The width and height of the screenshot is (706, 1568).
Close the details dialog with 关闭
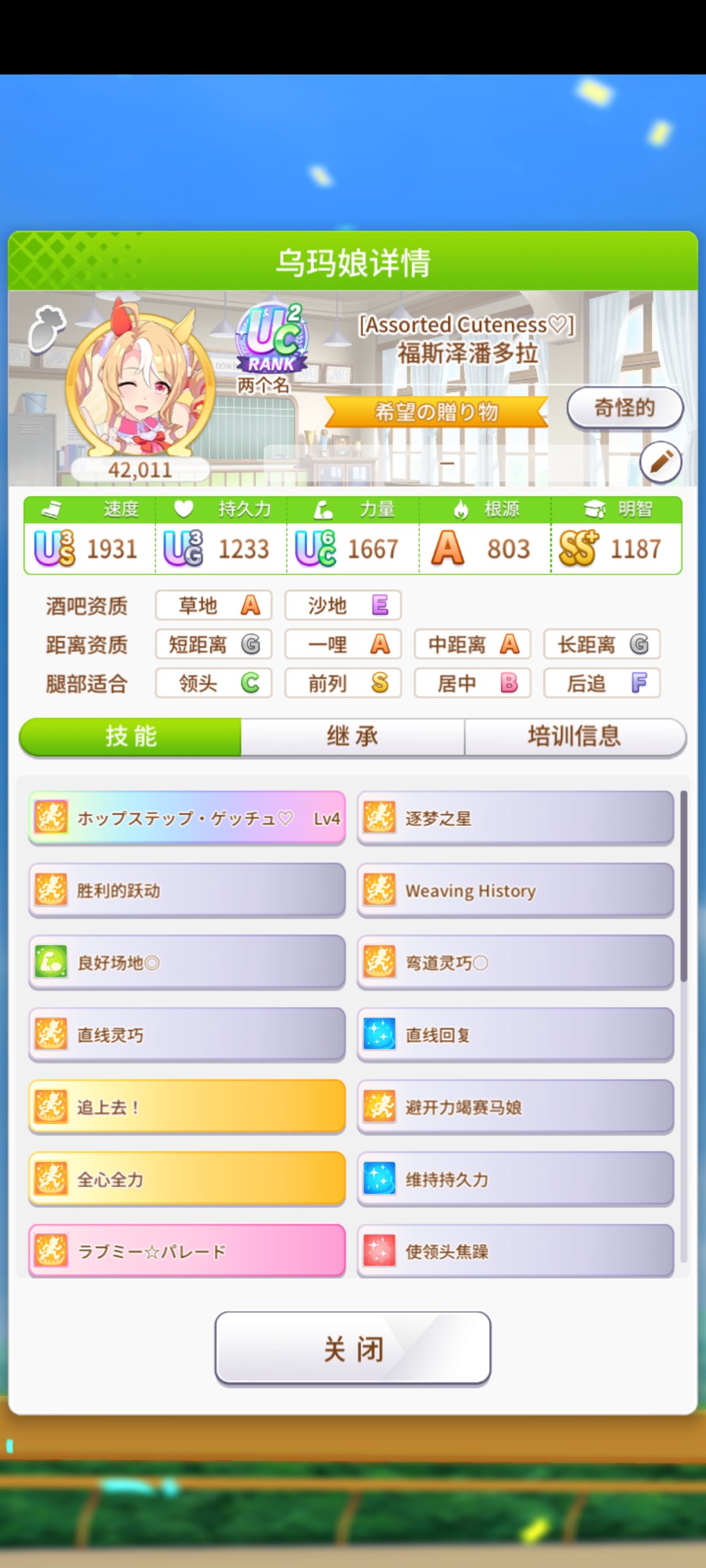point(352,1348)
